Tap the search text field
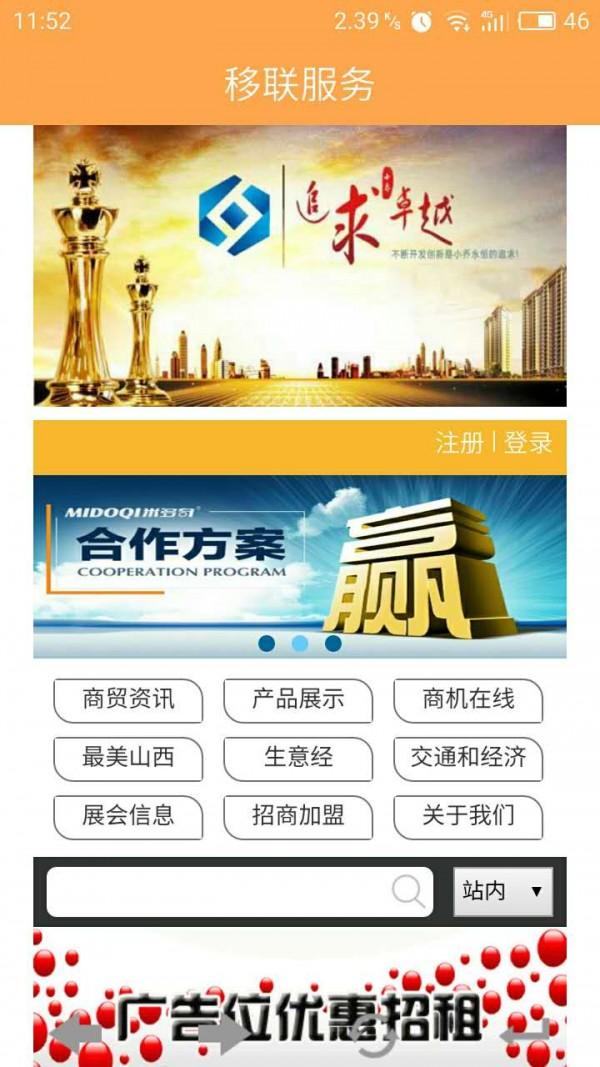This screenshot has width=600, height=1067. click(215, 891)
